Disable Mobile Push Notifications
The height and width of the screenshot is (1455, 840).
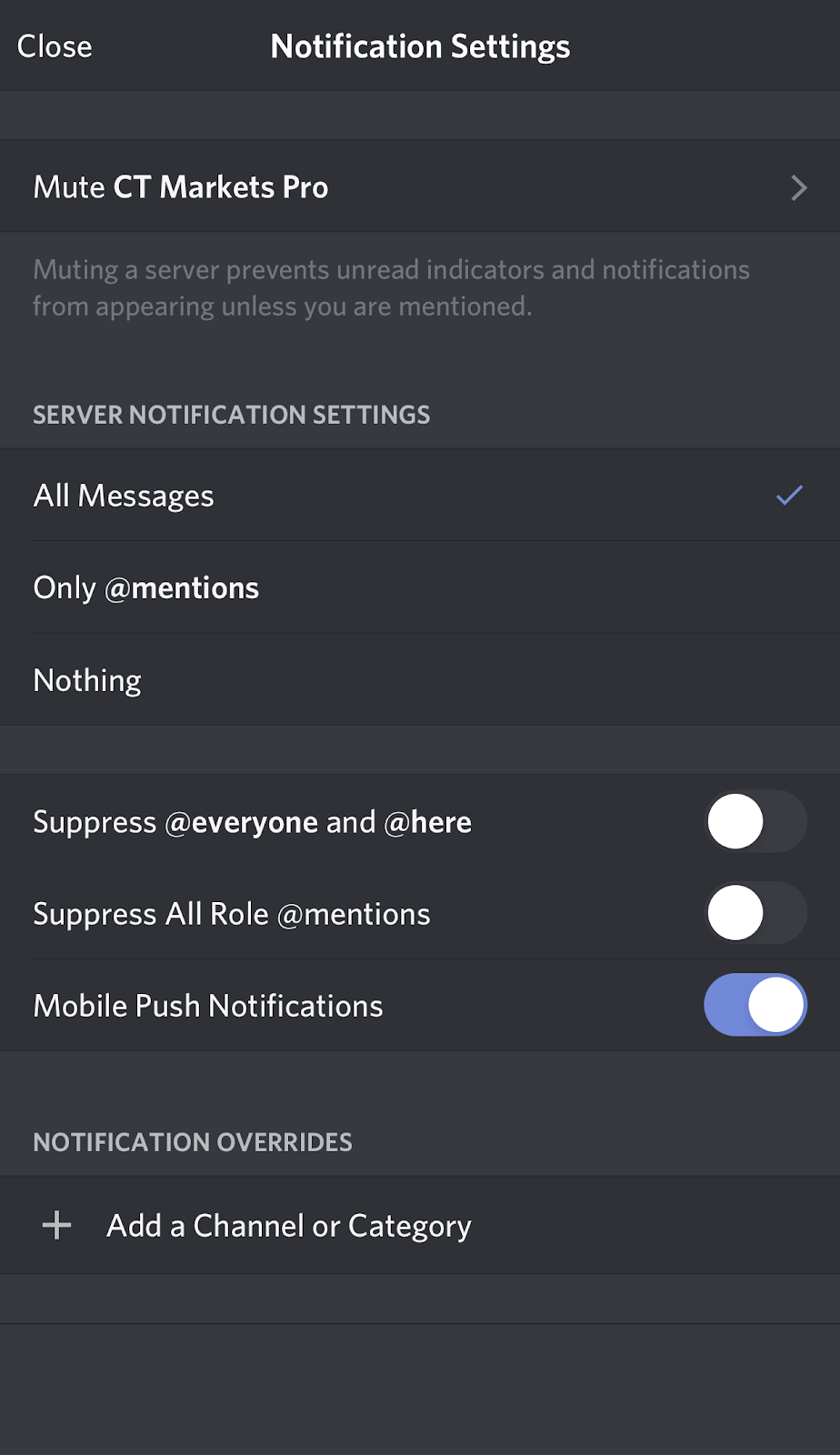[x=755, y=1005]
